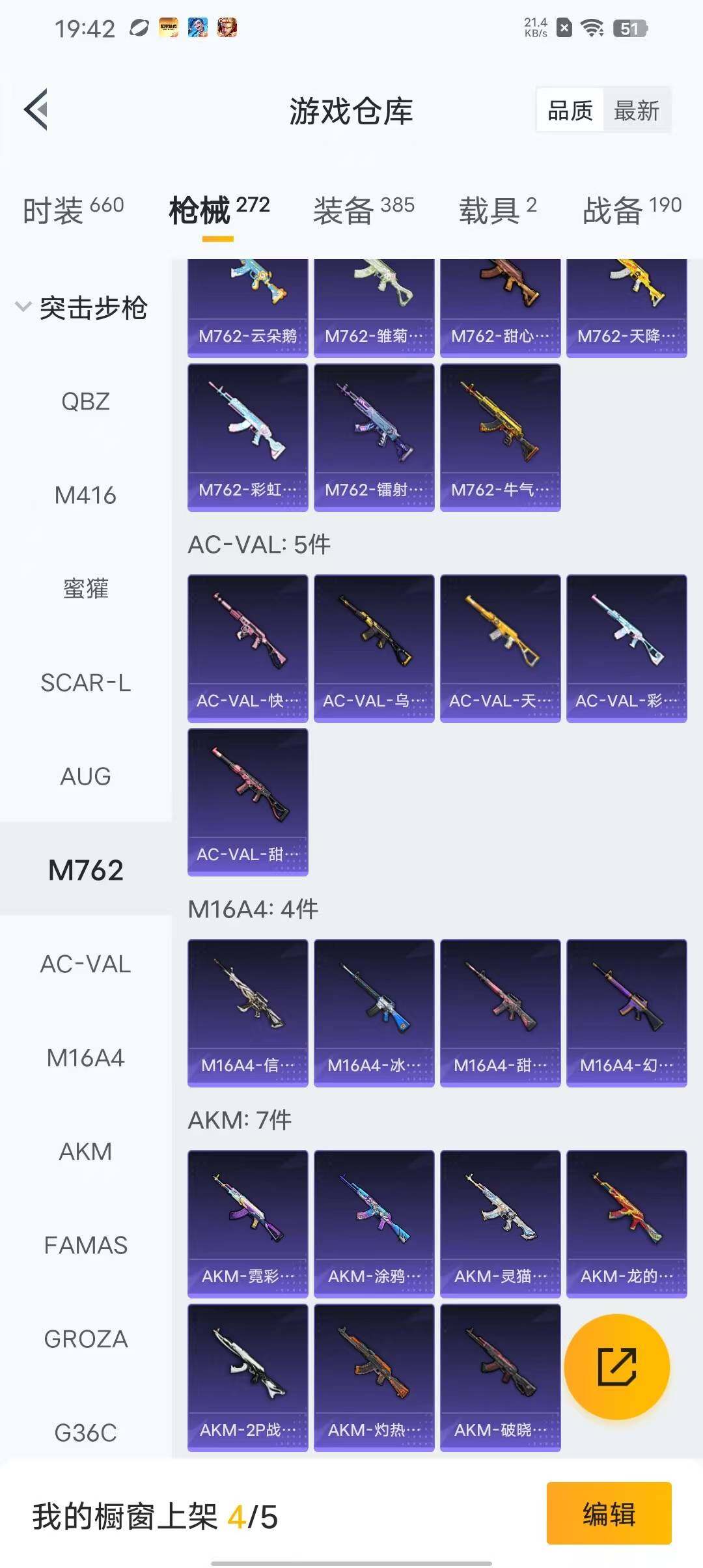The height and width of the screenshot is (1568, 703).
Task: Edit my showcase with 编辑
Action: (x=609, y=1513)
